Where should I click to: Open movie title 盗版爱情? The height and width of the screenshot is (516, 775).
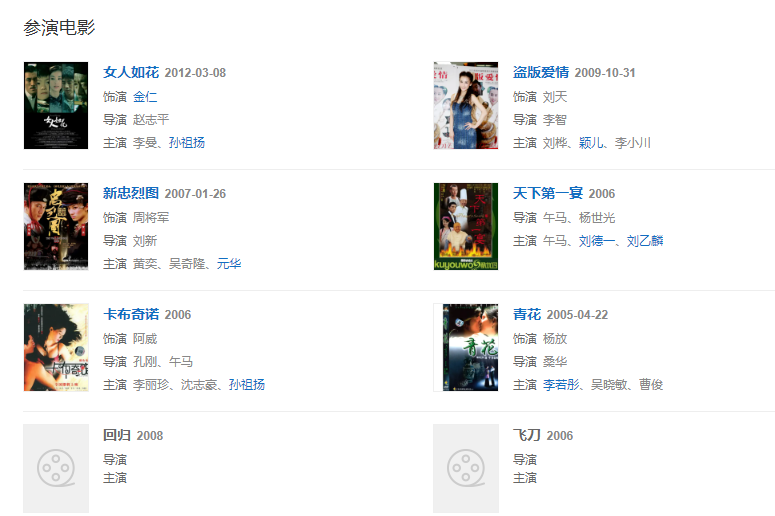(541, 72)
